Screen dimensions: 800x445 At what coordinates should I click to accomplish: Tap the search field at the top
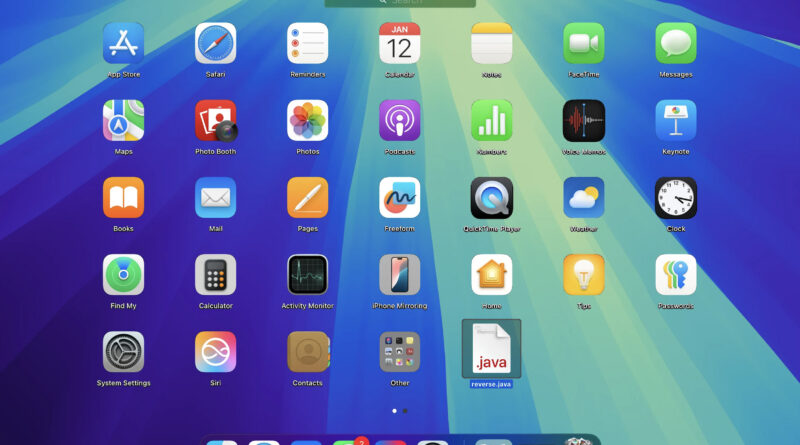tap(400, 3)
